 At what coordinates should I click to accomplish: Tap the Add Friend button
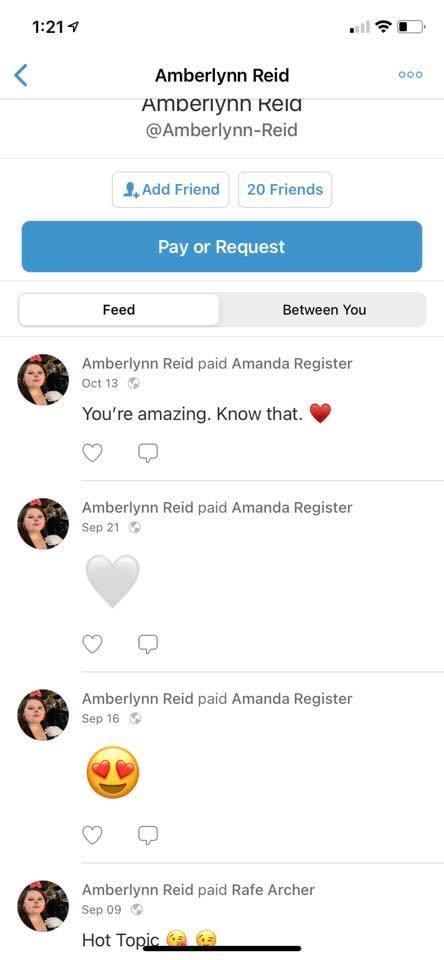pos(170,190)
